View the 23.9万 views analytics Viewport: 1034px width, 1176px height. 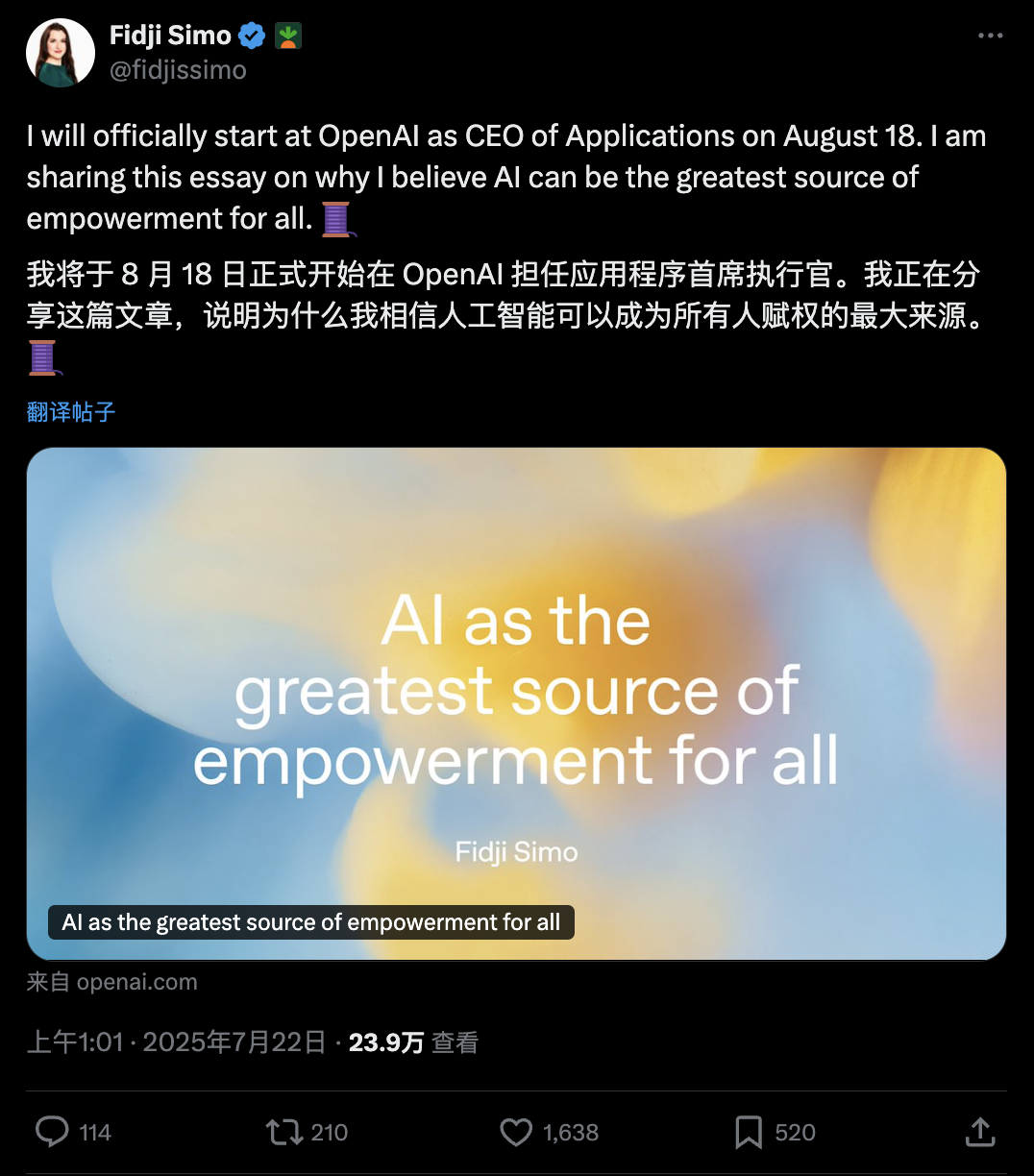coord(412,1042)
